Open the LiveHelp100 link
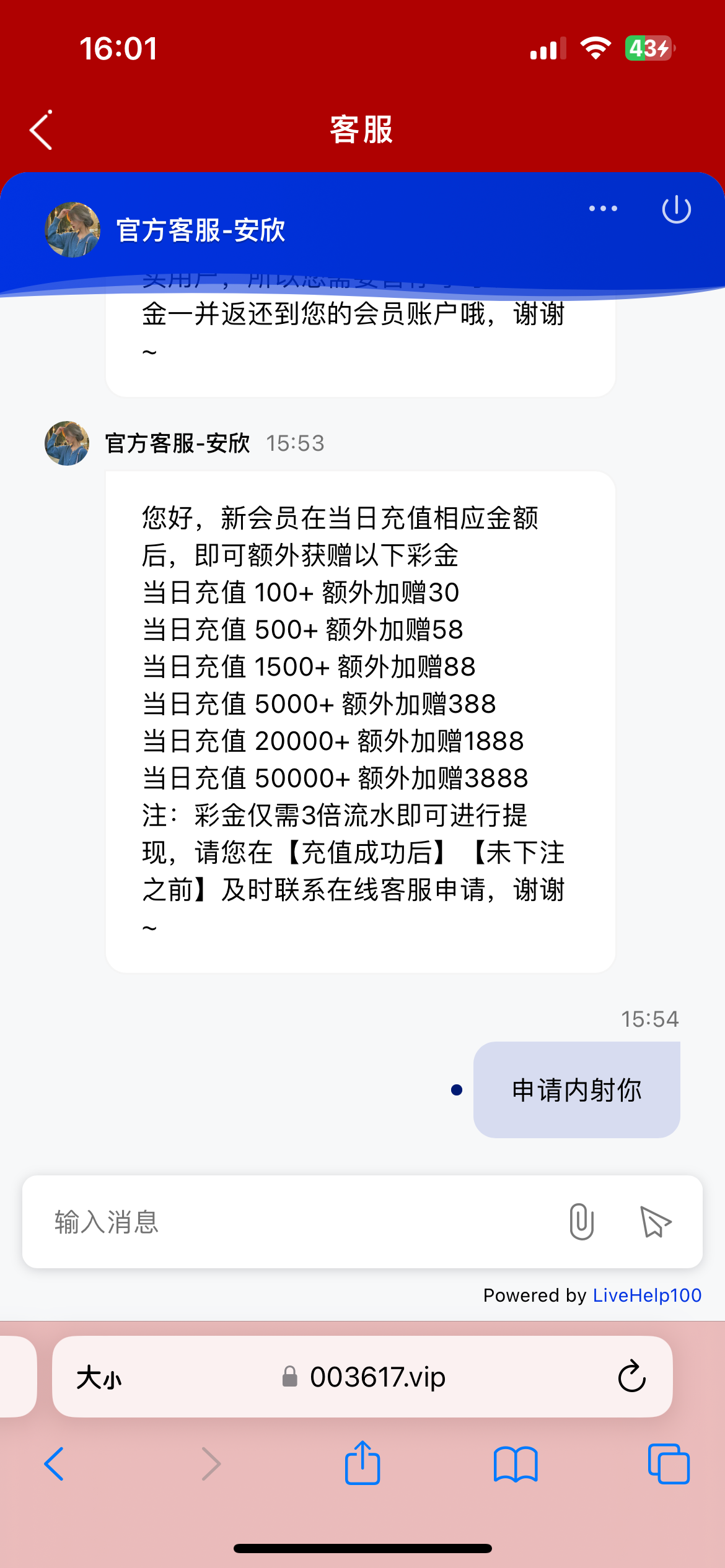 [647, 1295]
